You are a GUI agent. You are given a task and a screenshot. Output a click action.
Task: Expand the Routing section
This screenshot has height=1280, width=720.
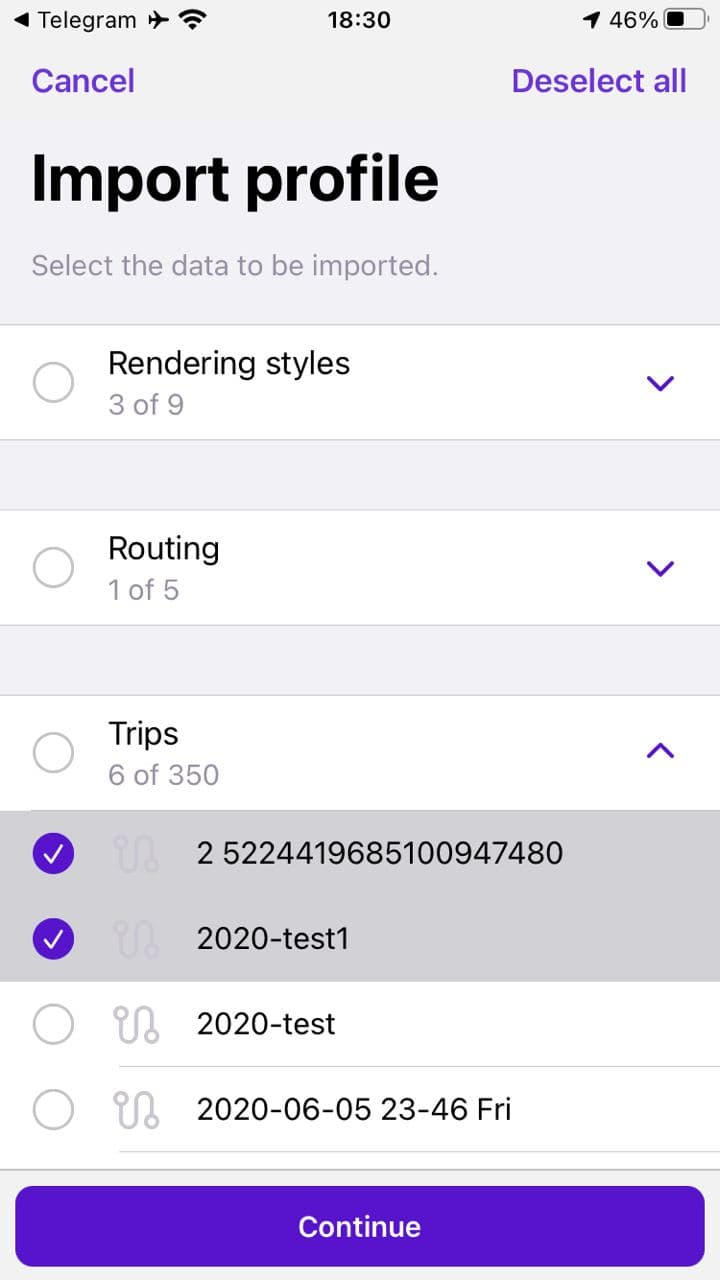point(660,568)
